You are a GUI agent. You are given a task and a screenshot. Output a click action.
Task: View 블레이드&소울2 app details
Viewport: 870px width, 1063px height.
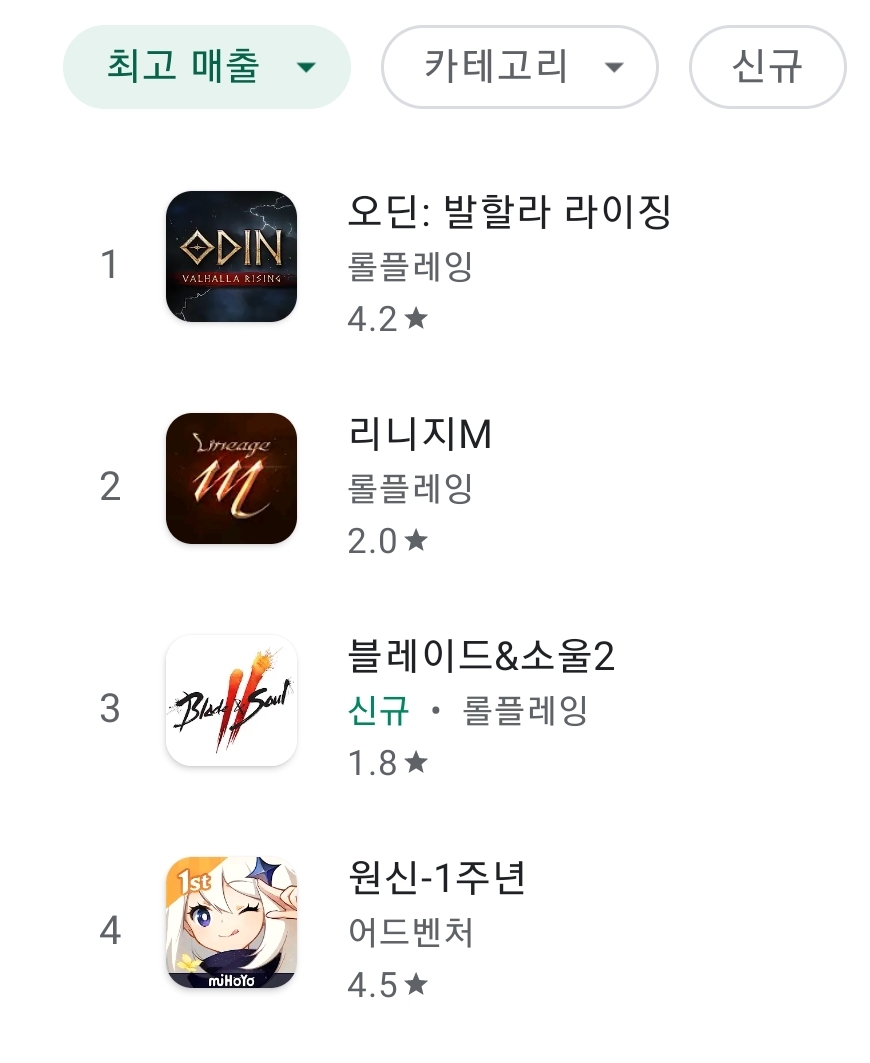[x=479, y=657]
